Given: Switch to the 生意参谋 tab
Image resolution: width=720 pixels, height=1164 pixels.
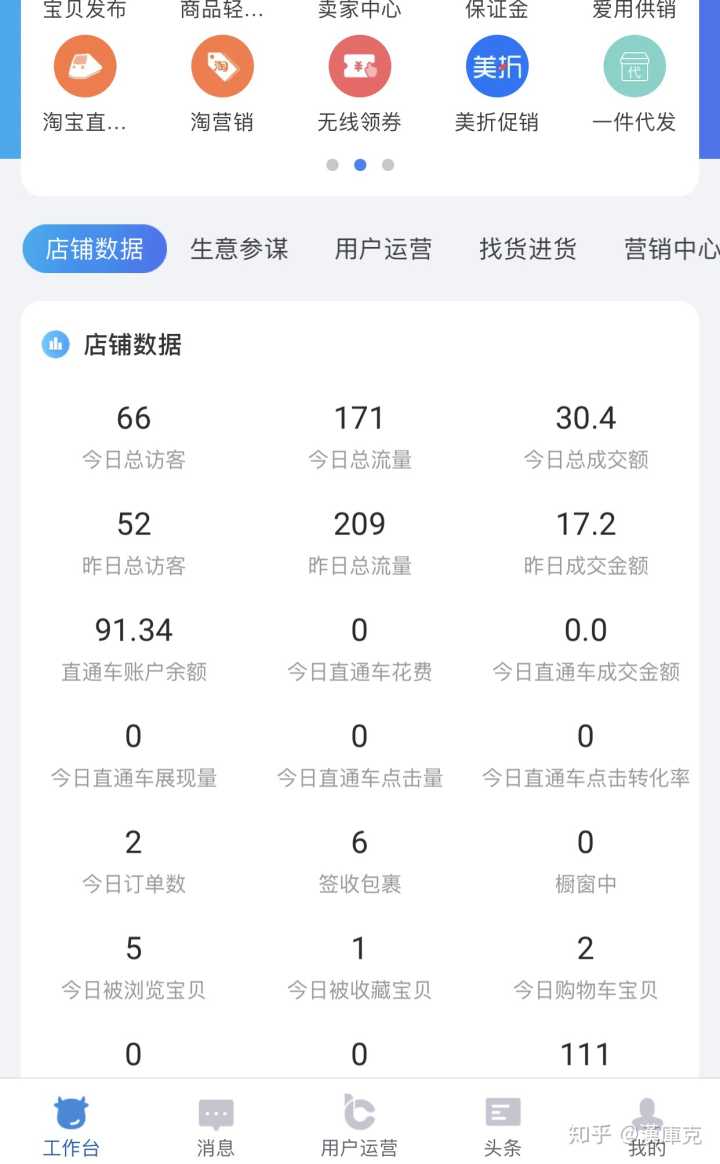Looking at the screenshot, I should coord(239,249).
